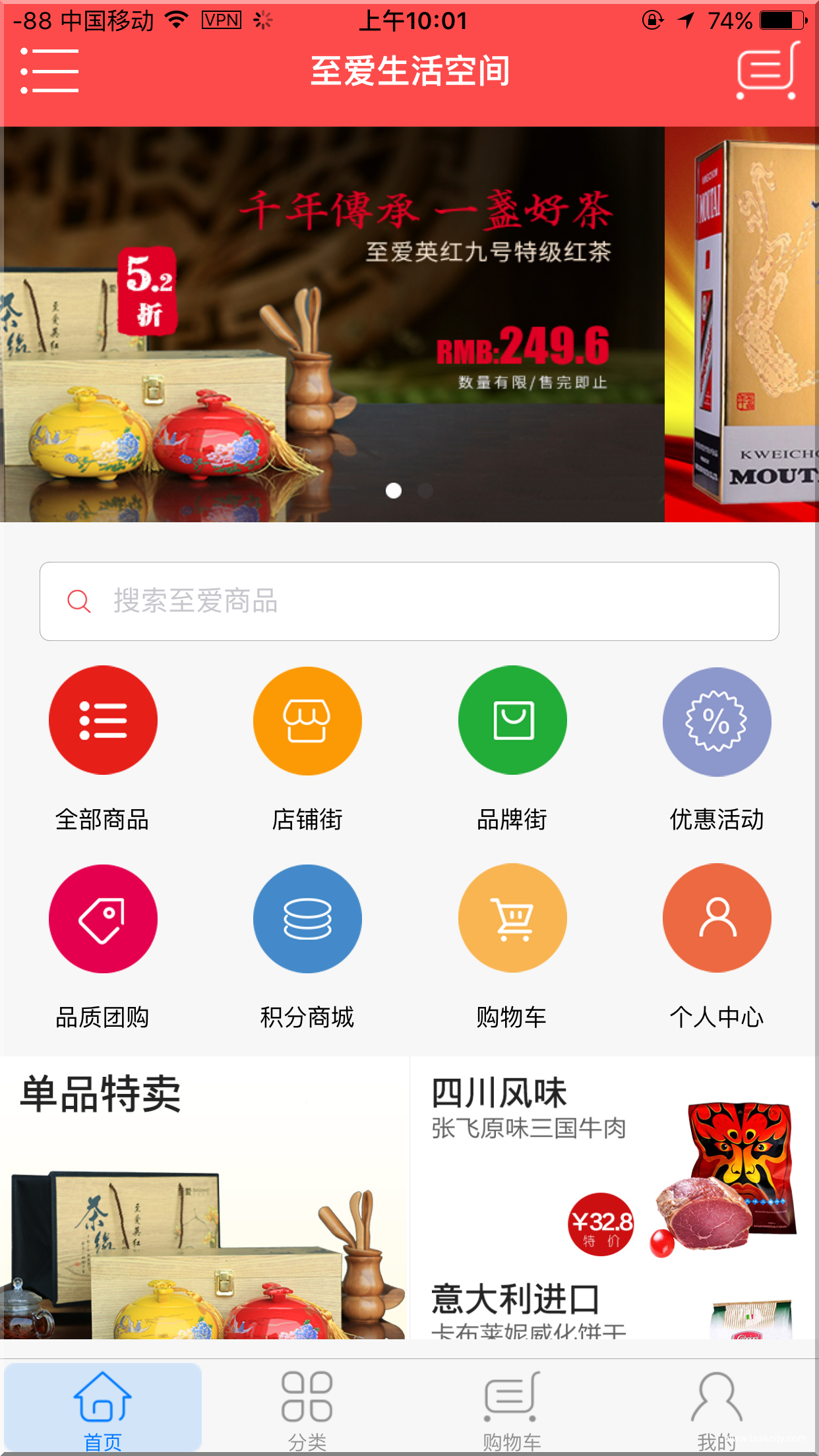This screenshot has height=1456, width=819.
Task: Open 购物车 shortcut in the icon grid
Action: pyautogui.click(x=512, y=918)
